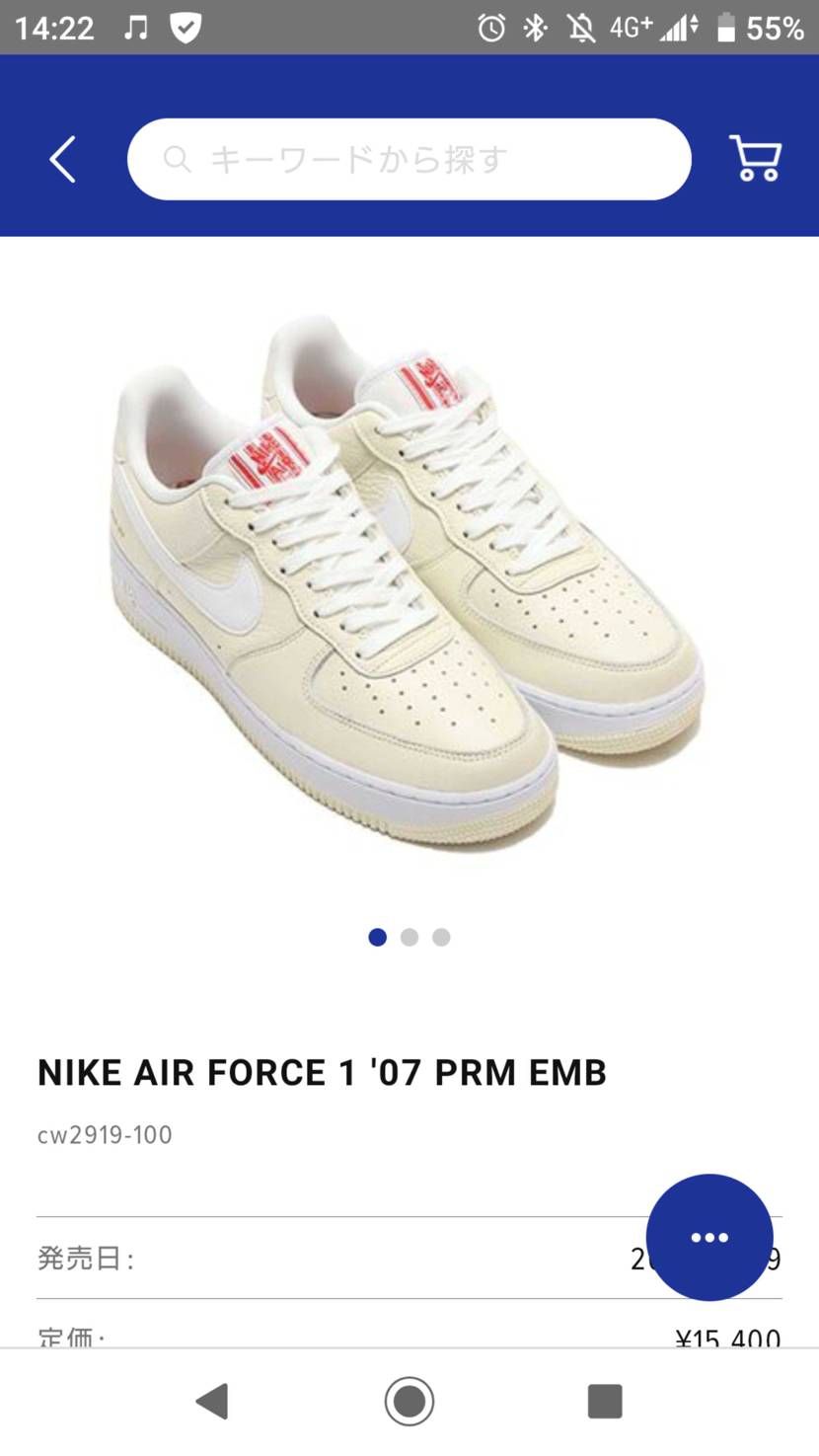
Task: Go to the home screen
Action: 409,1401
